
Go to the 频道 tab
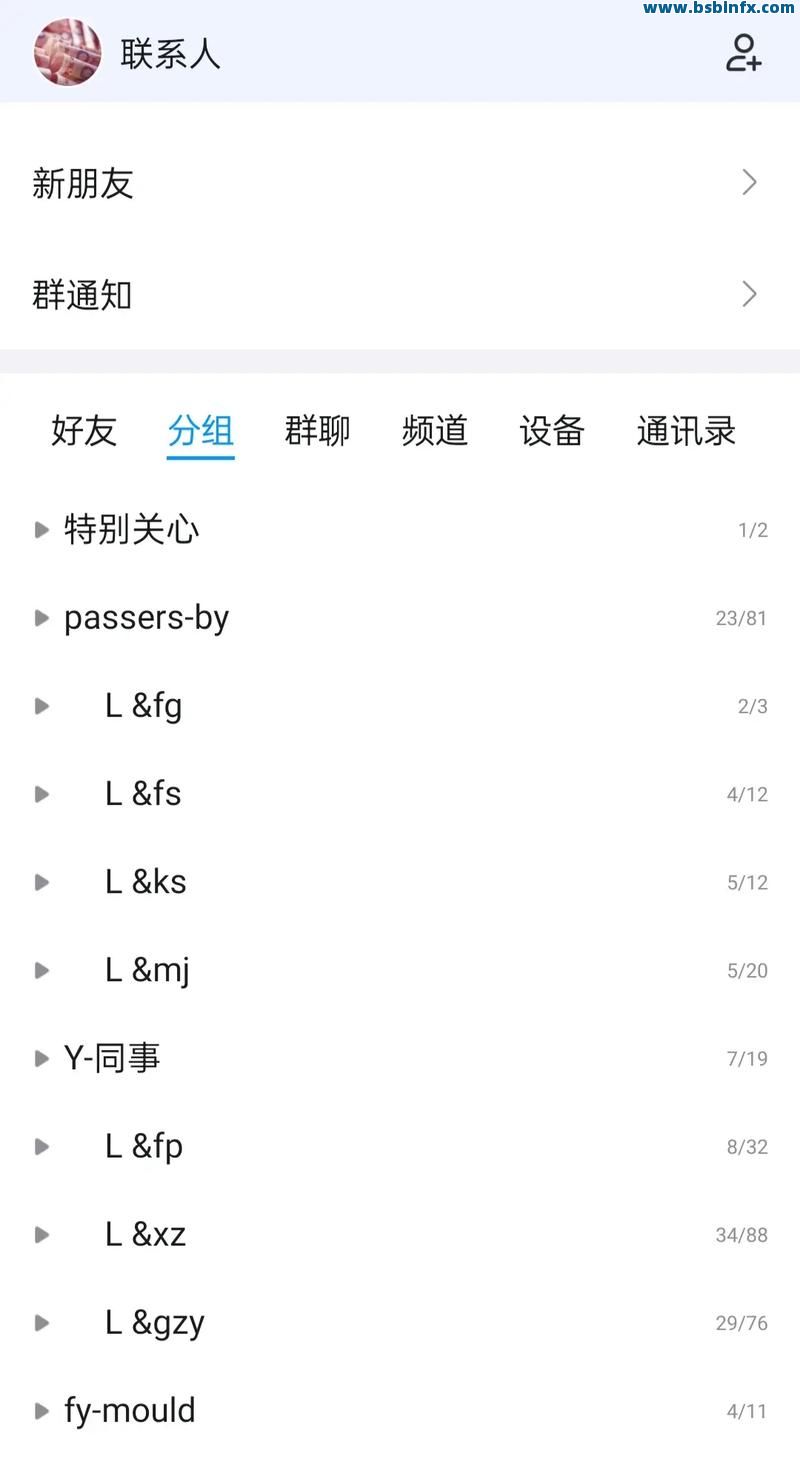(x=435, y=431)
